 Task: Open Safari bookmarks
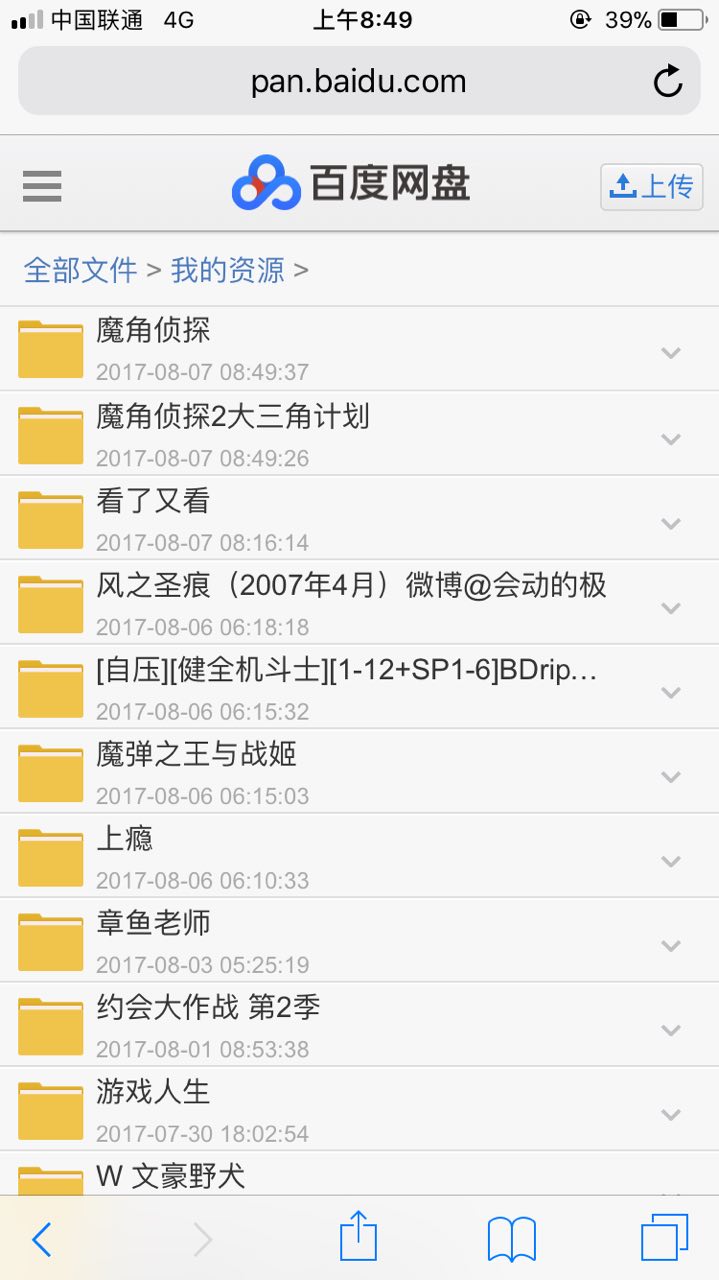pyautogui.click(x=511, y=1240)
